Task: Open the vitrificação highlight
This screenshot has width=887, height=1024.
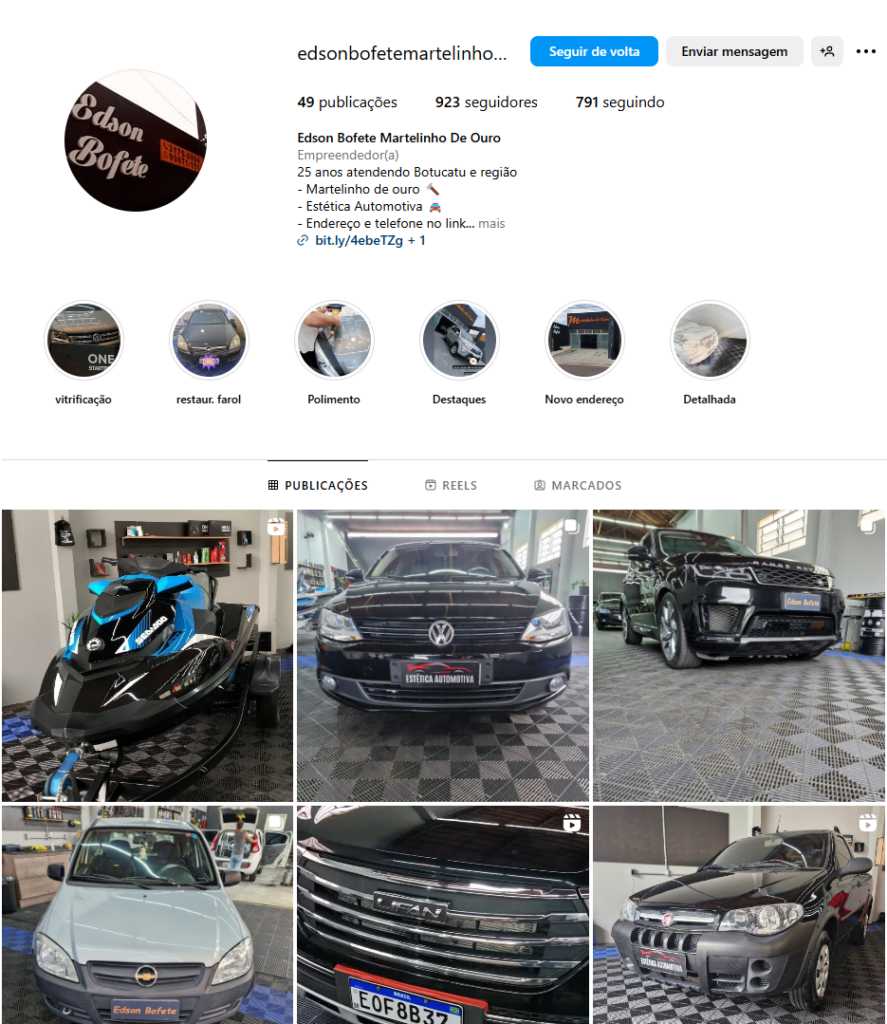Action: 84,341
